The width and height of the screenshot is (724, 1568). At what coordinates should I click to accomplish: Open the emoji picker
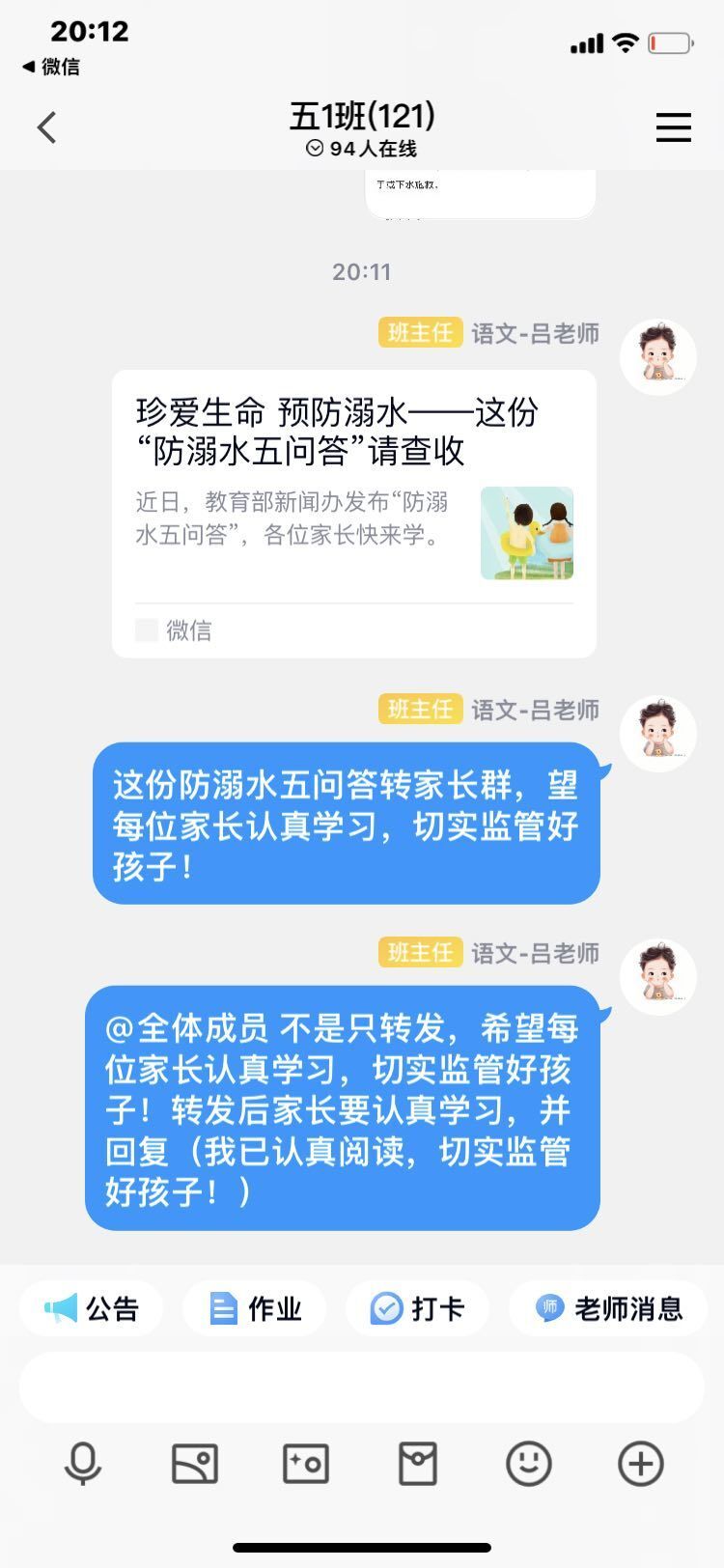coord(529,1463)
